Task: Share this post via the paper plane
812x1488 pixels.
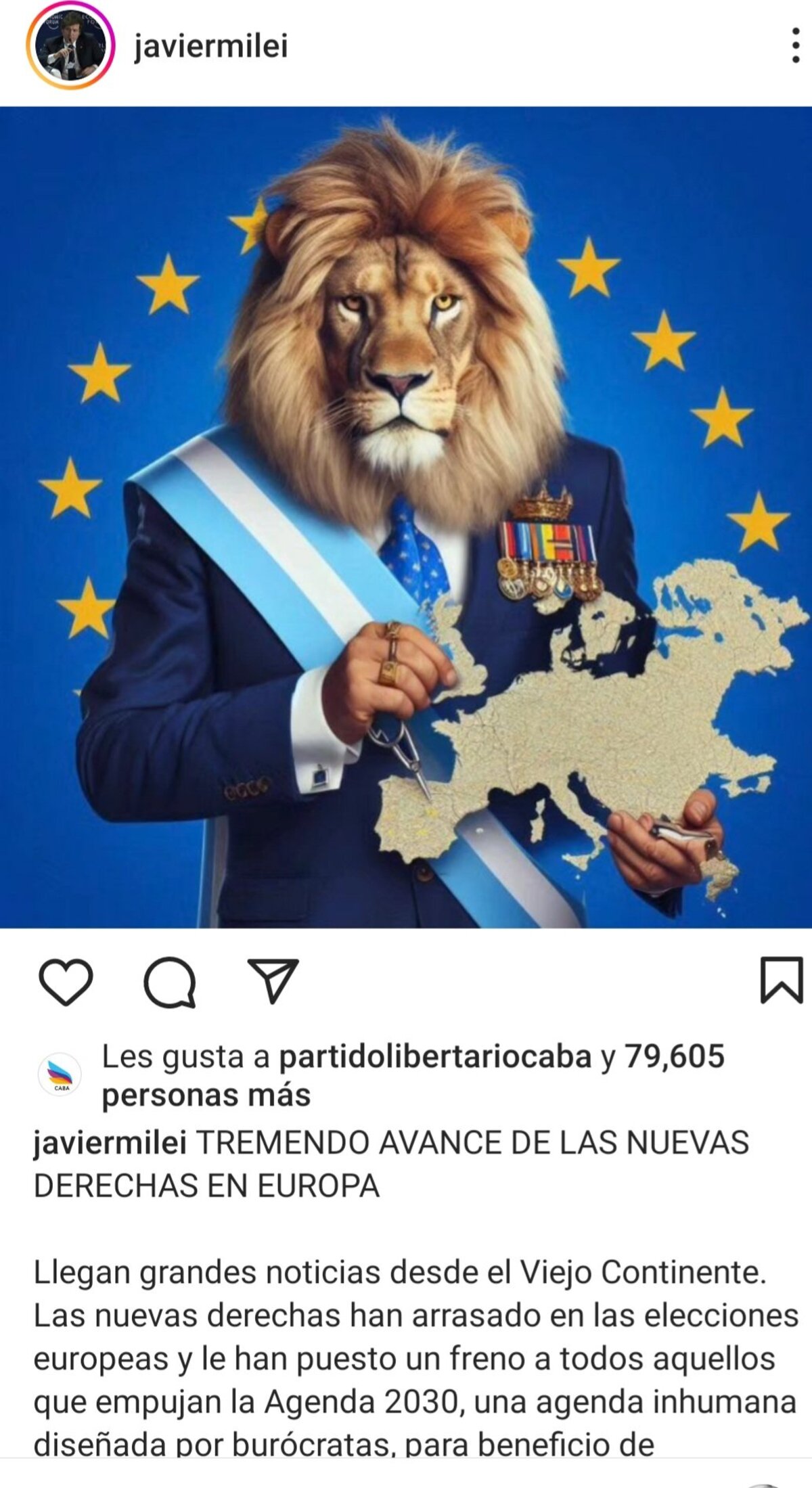Action: [x=273, y=980]
